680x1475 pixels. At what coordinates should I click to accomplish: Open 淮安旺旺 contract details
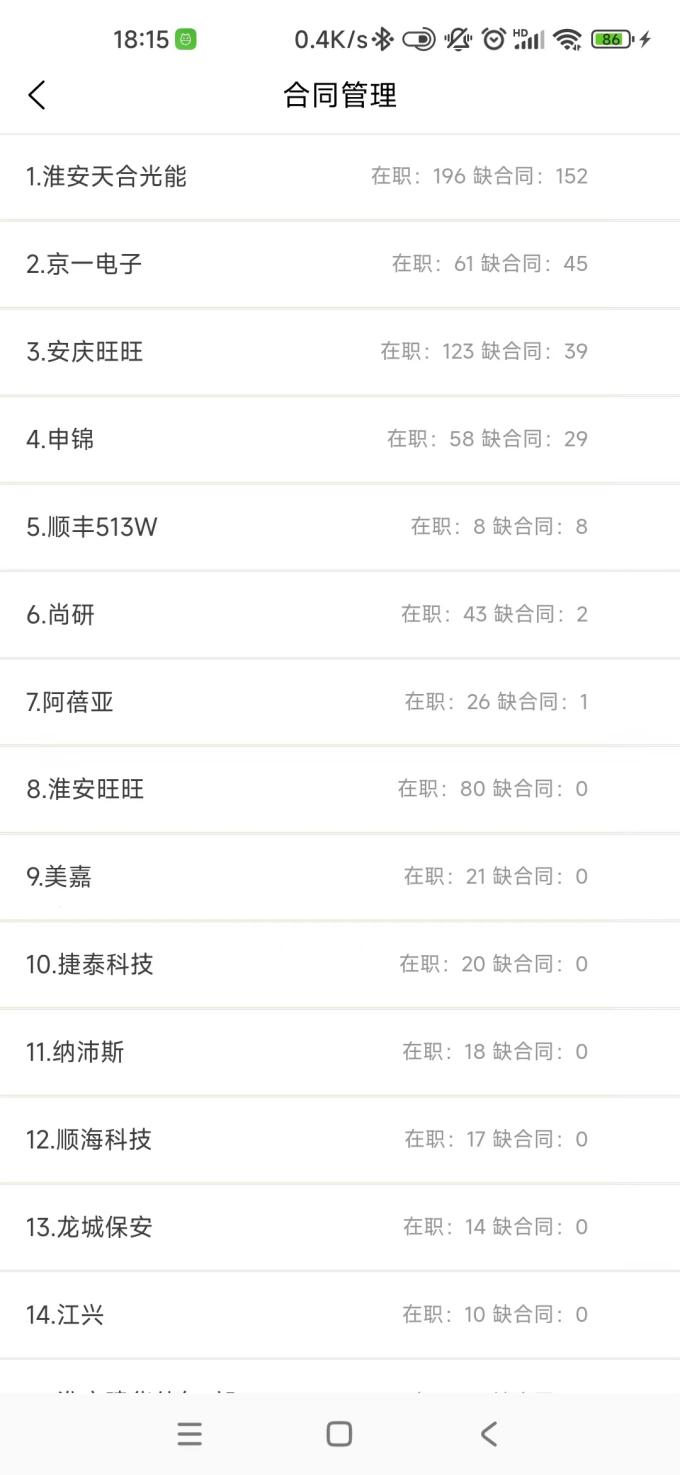340,789
